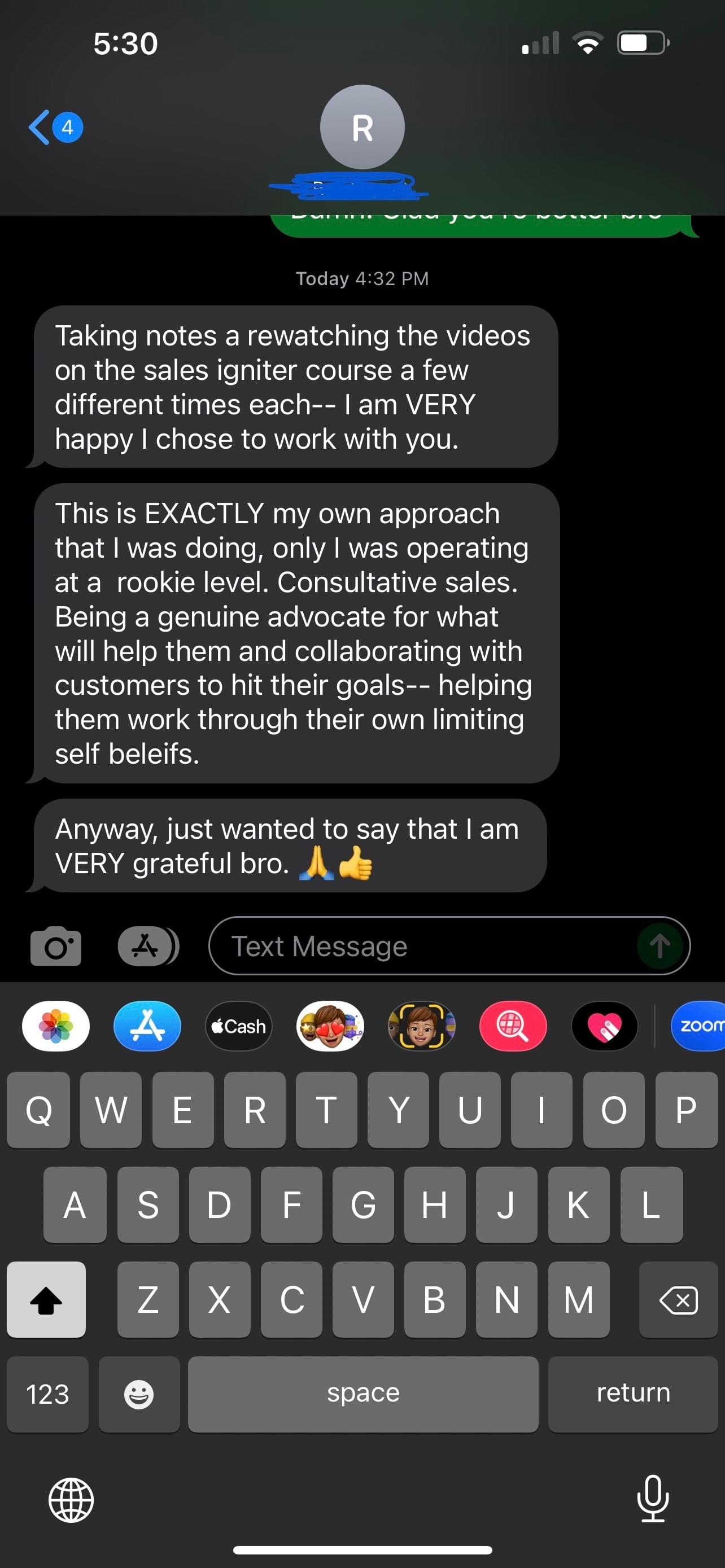Open Memoji stickers with heart eyes
The width and height of the screenshot is (725, 1568).
click(330, 1026)
